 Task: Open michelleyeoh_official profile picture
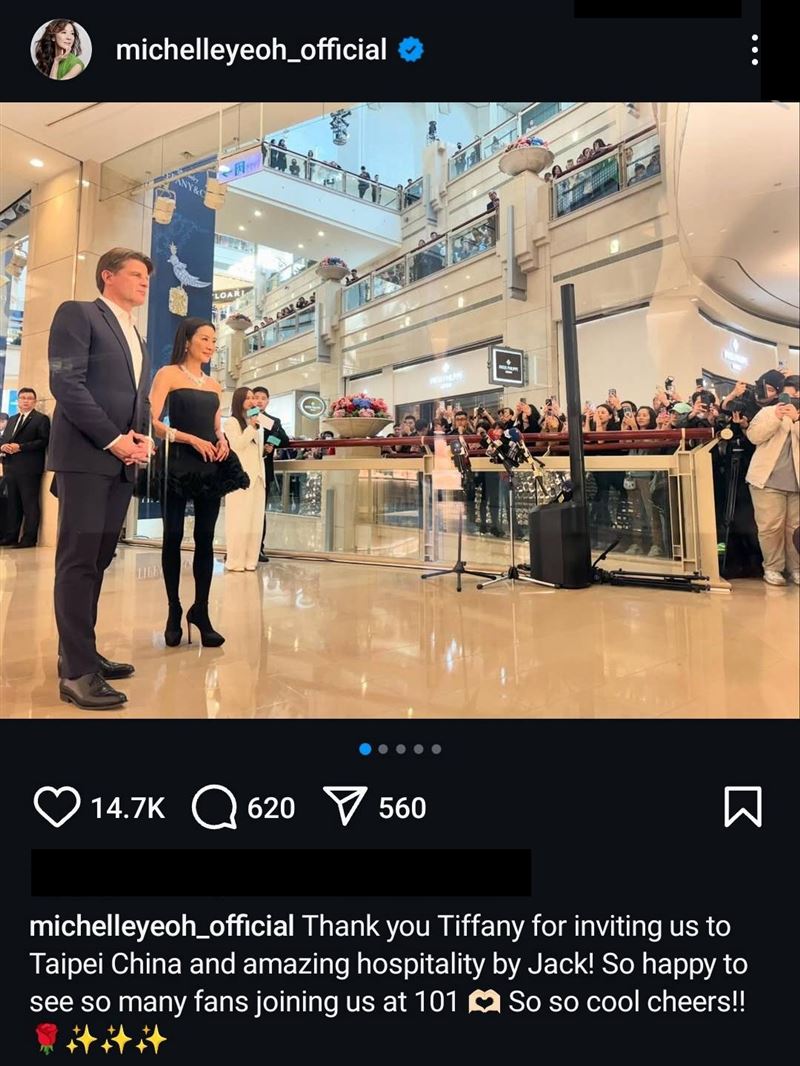[61, 49]
